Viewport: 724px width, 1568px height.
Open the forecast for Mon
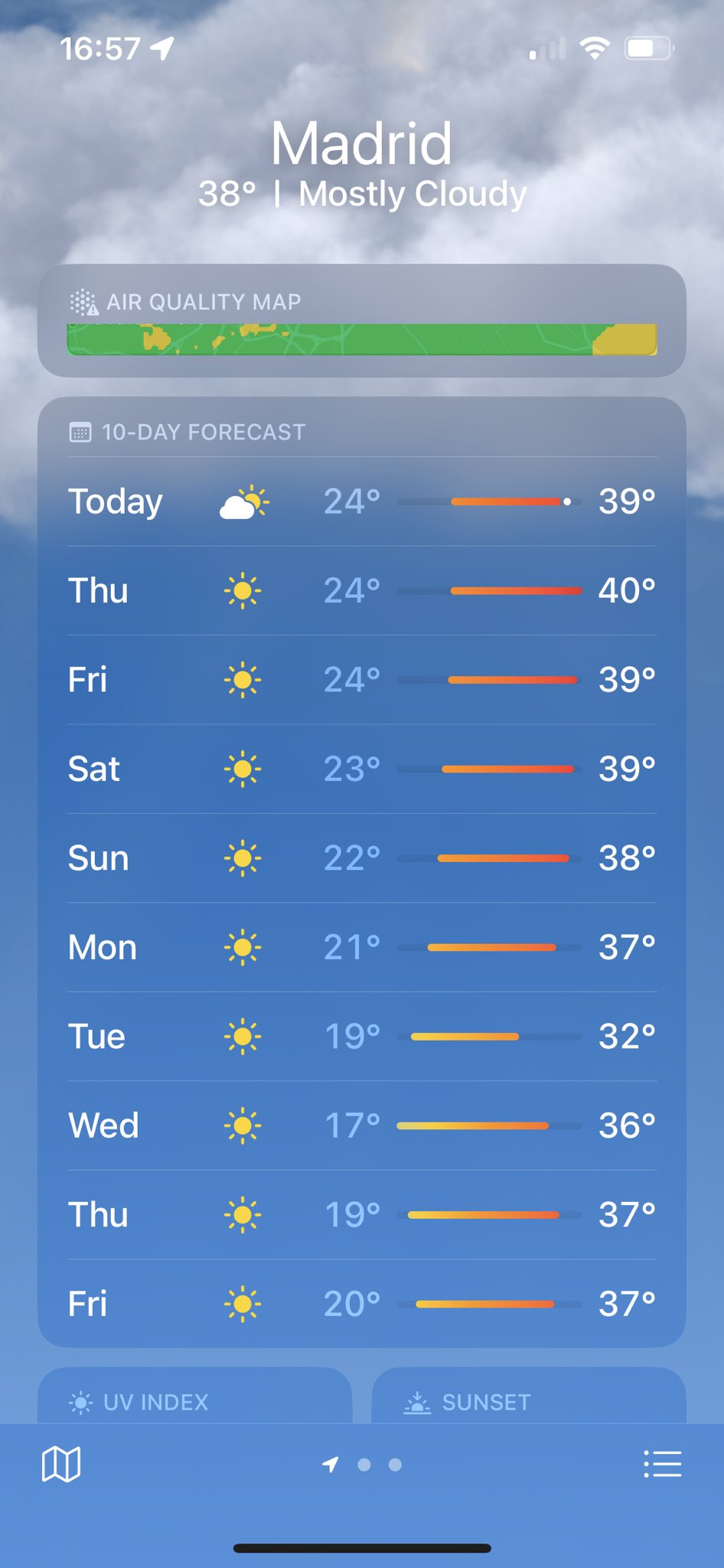(361, 947)
